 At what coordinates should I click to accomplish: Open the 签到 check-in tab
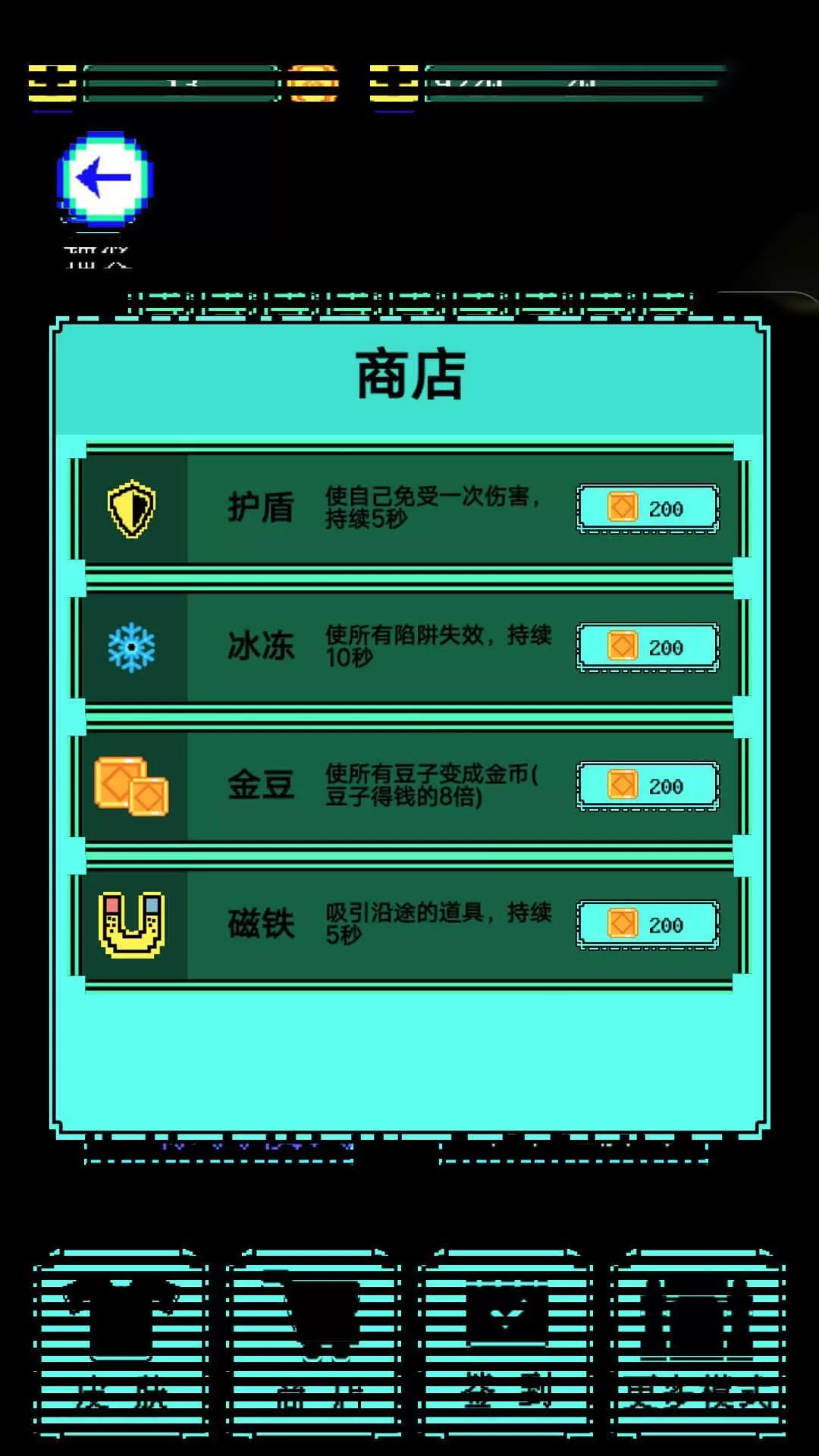click(506, 1342)
